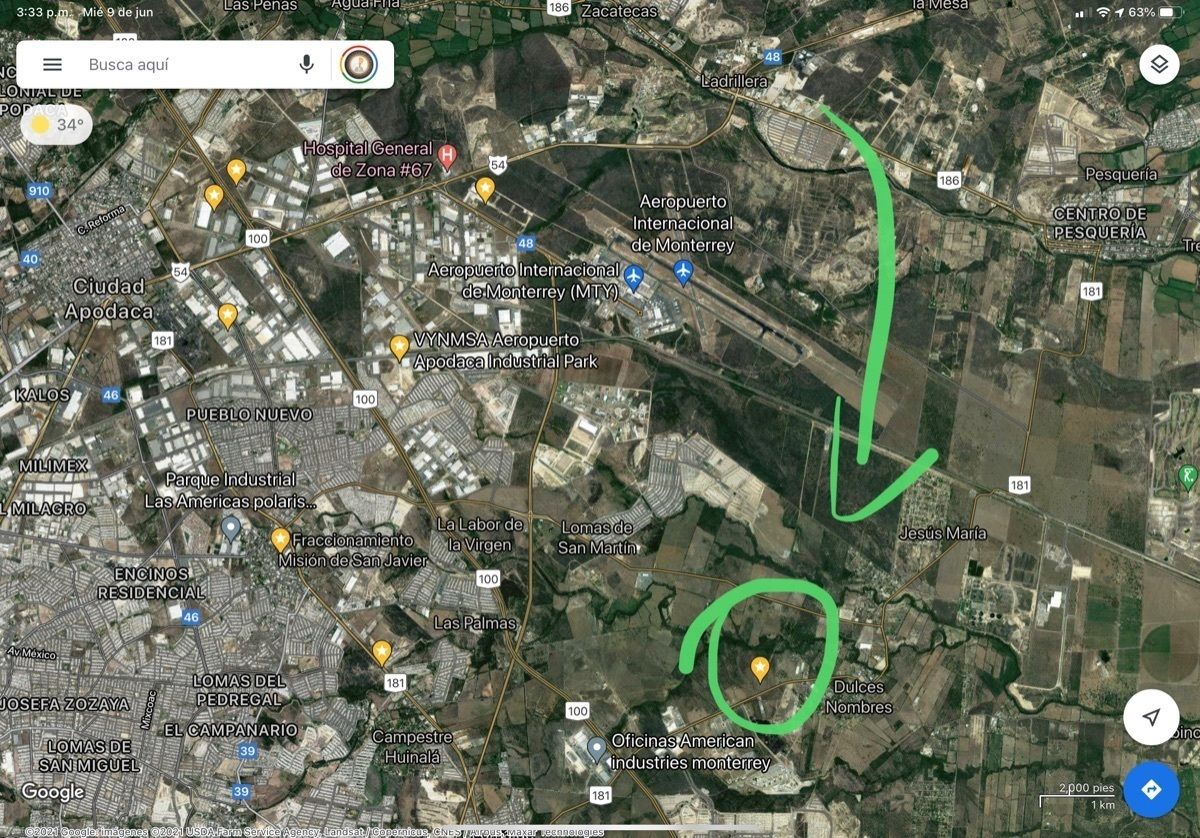This screenshot has height=838, width=1200.
Task: Open Oficinas American Industries Monterrey pin
Action: [596, 747]
